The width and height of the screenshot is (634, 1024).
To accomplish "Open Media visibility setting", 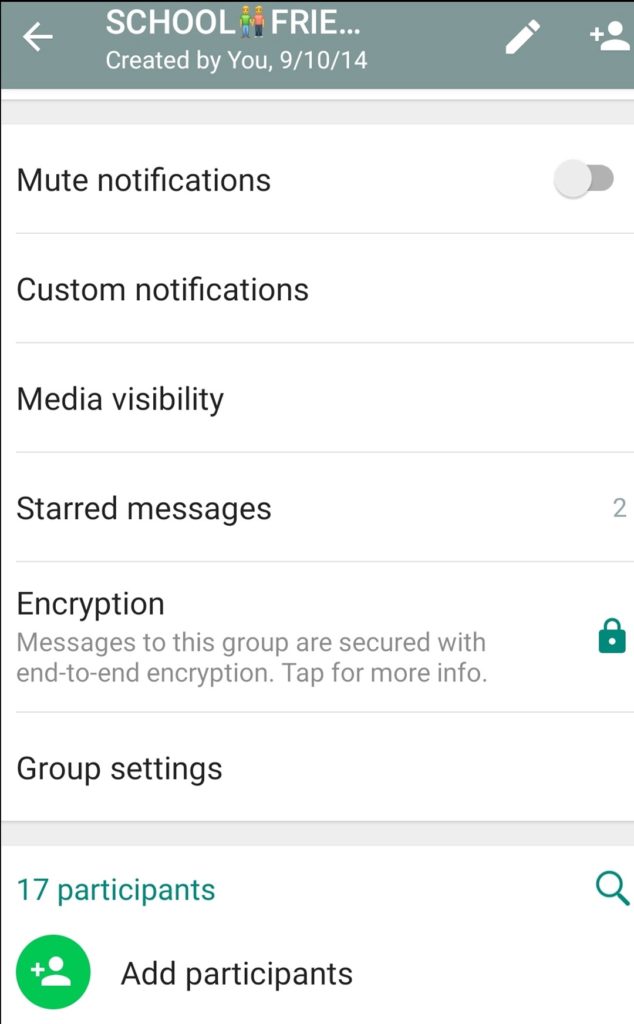I will [317, 398].
